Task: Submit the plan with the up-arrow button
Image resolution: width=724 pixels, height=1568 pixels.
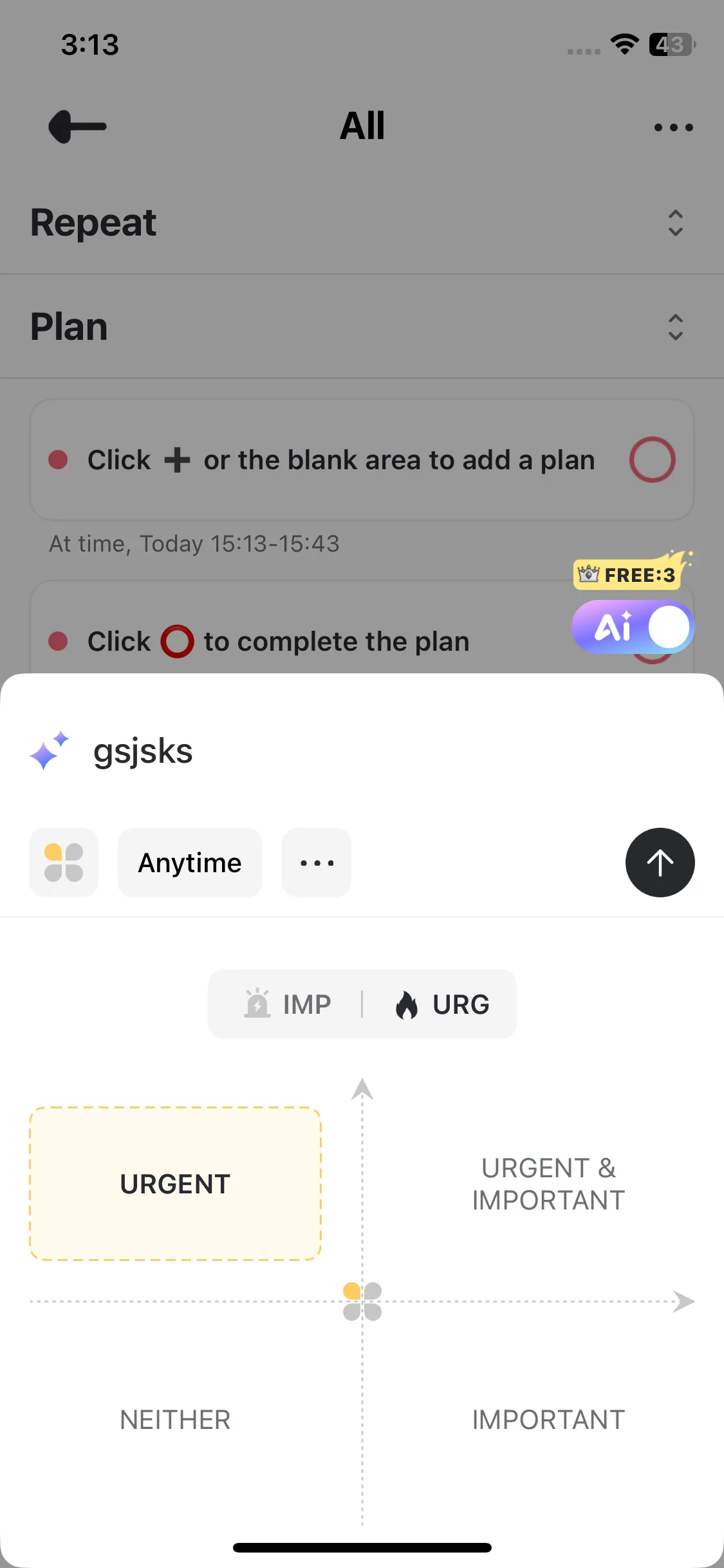Action: click(660, 863)
